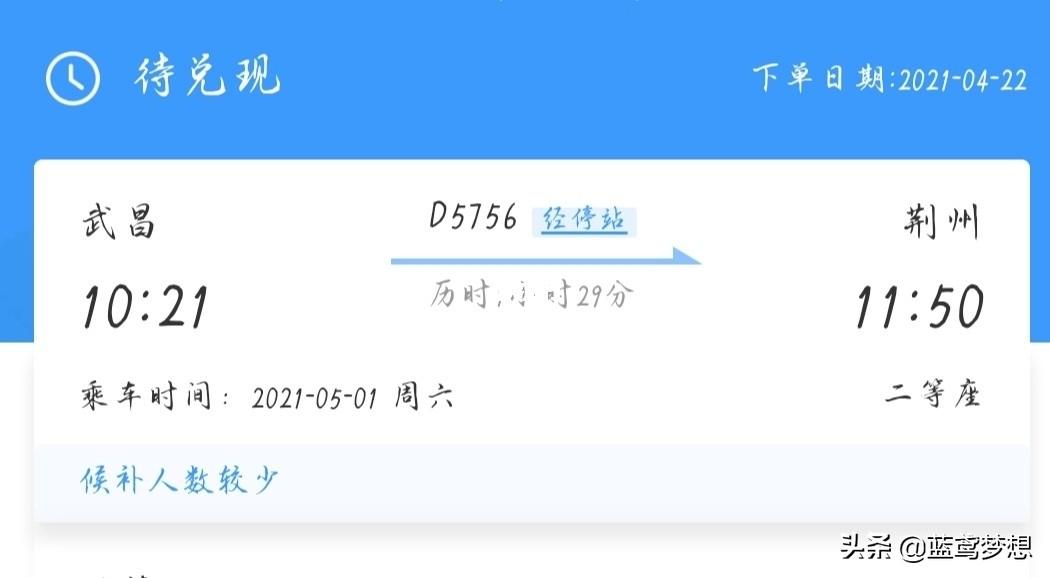This screenshot has height=578, width=1050.
Task: Open the 经停站 stops link for D5756
Action: 584,219
